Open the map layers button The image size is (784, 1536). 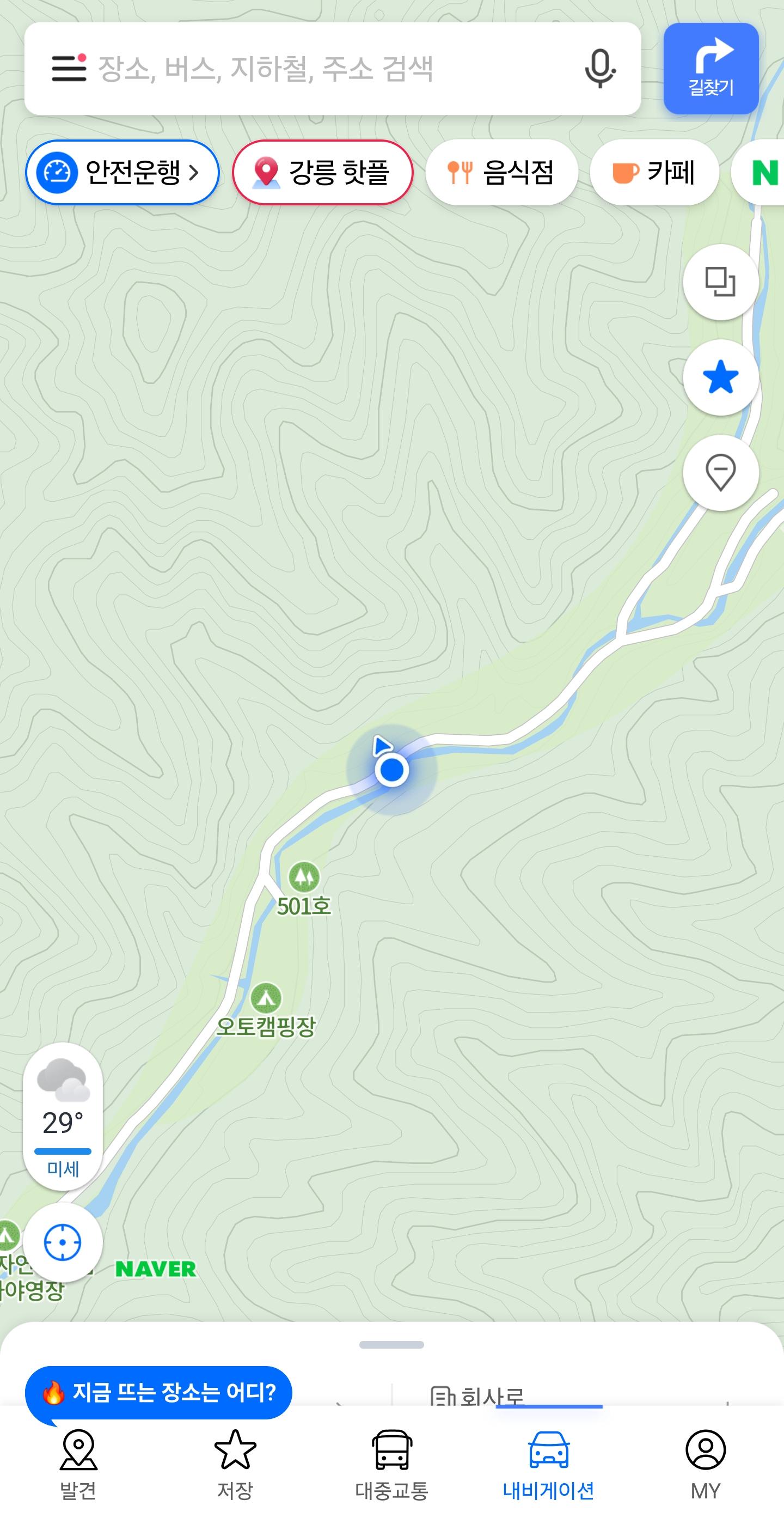click(x=720, y=282)
